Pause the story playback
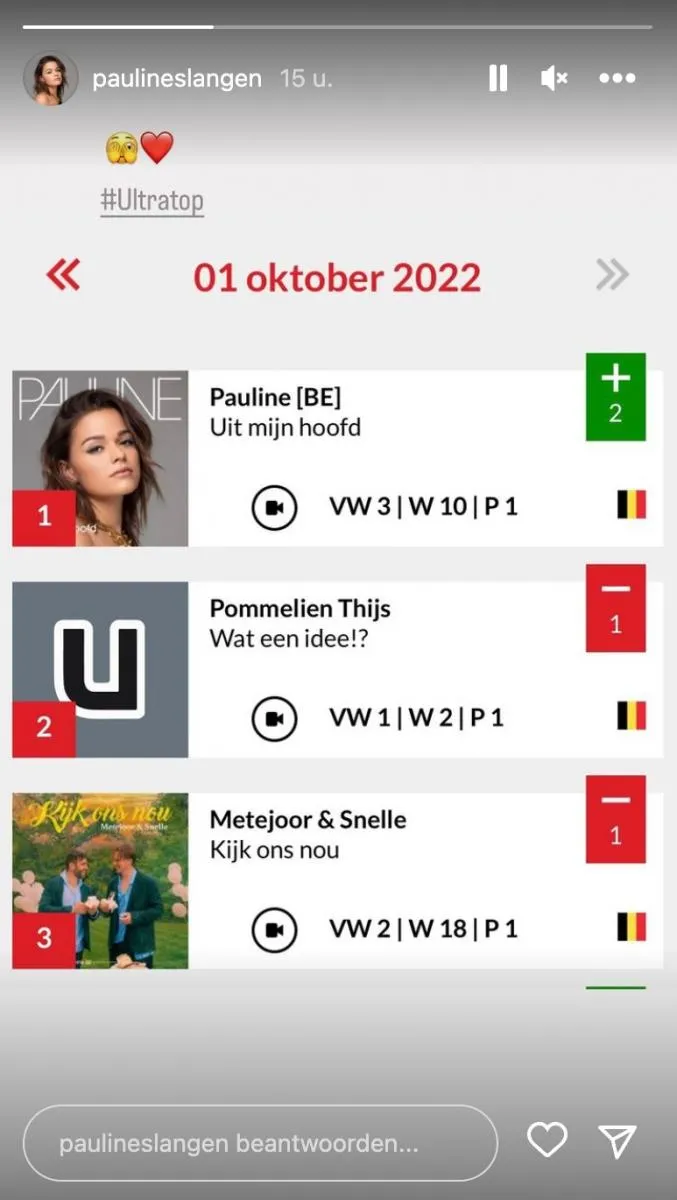This screenshot has width=677, height=1200. (498, 79)
